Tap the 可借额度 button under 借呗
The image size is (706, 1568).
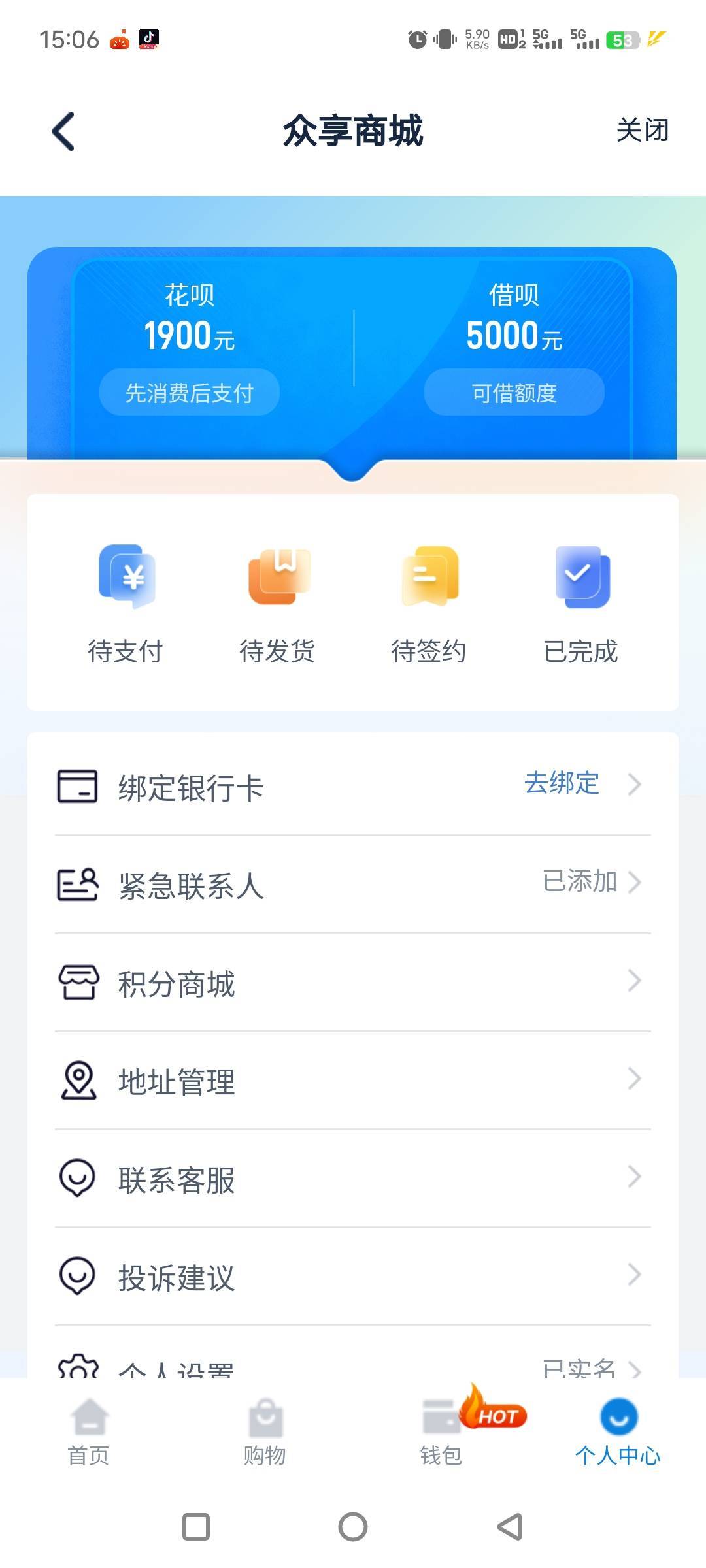coord(514,393)
